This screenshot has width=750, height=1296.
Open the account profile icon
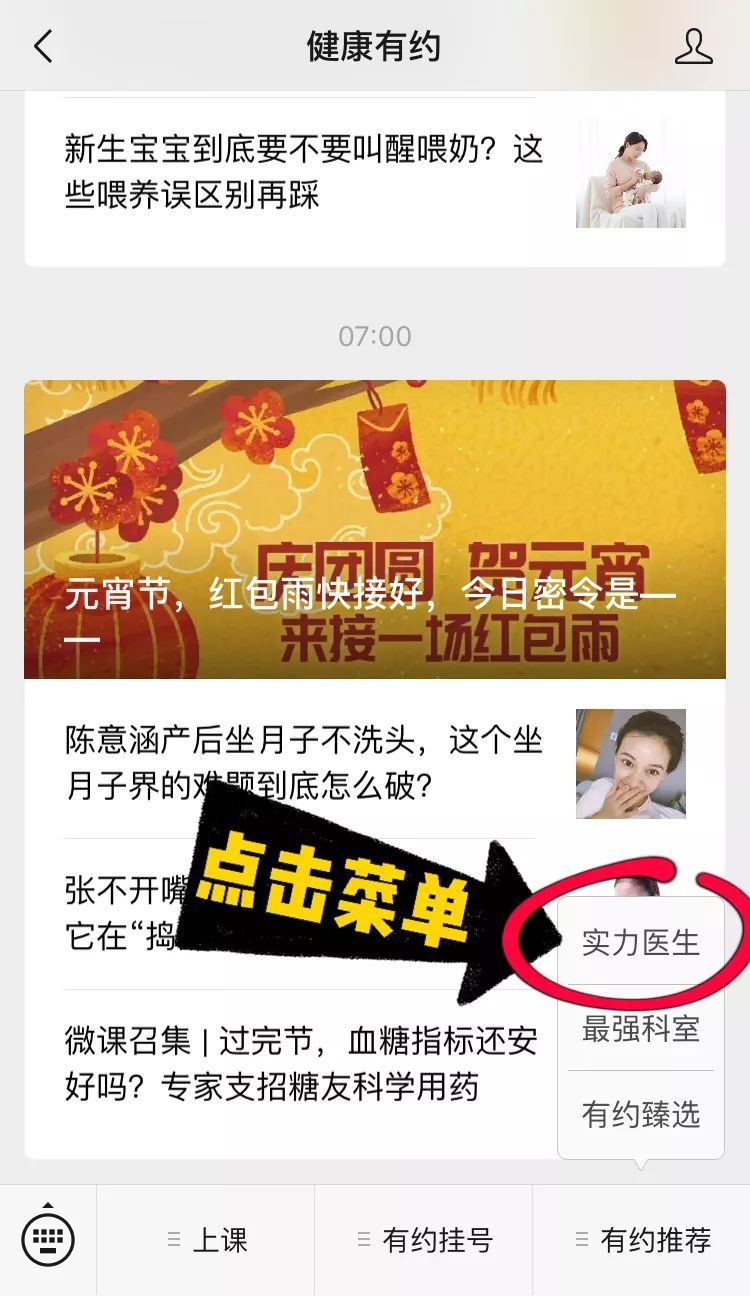694,47
